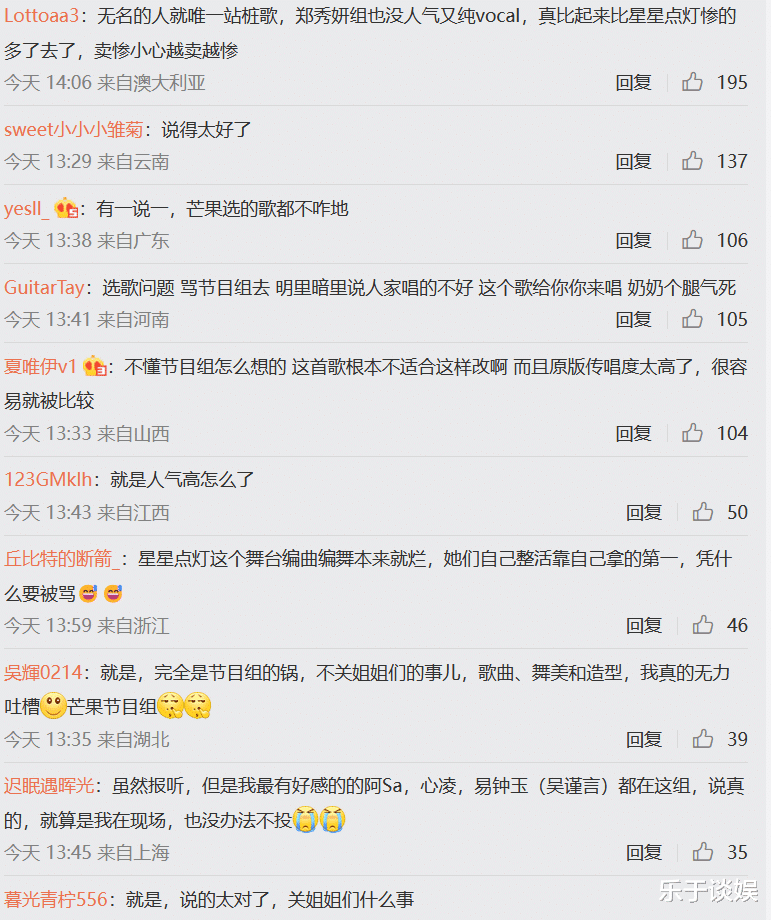The image size is (771, 920).
Task: Like 迟眠遇晖光's comment
Action: (703, 852)
